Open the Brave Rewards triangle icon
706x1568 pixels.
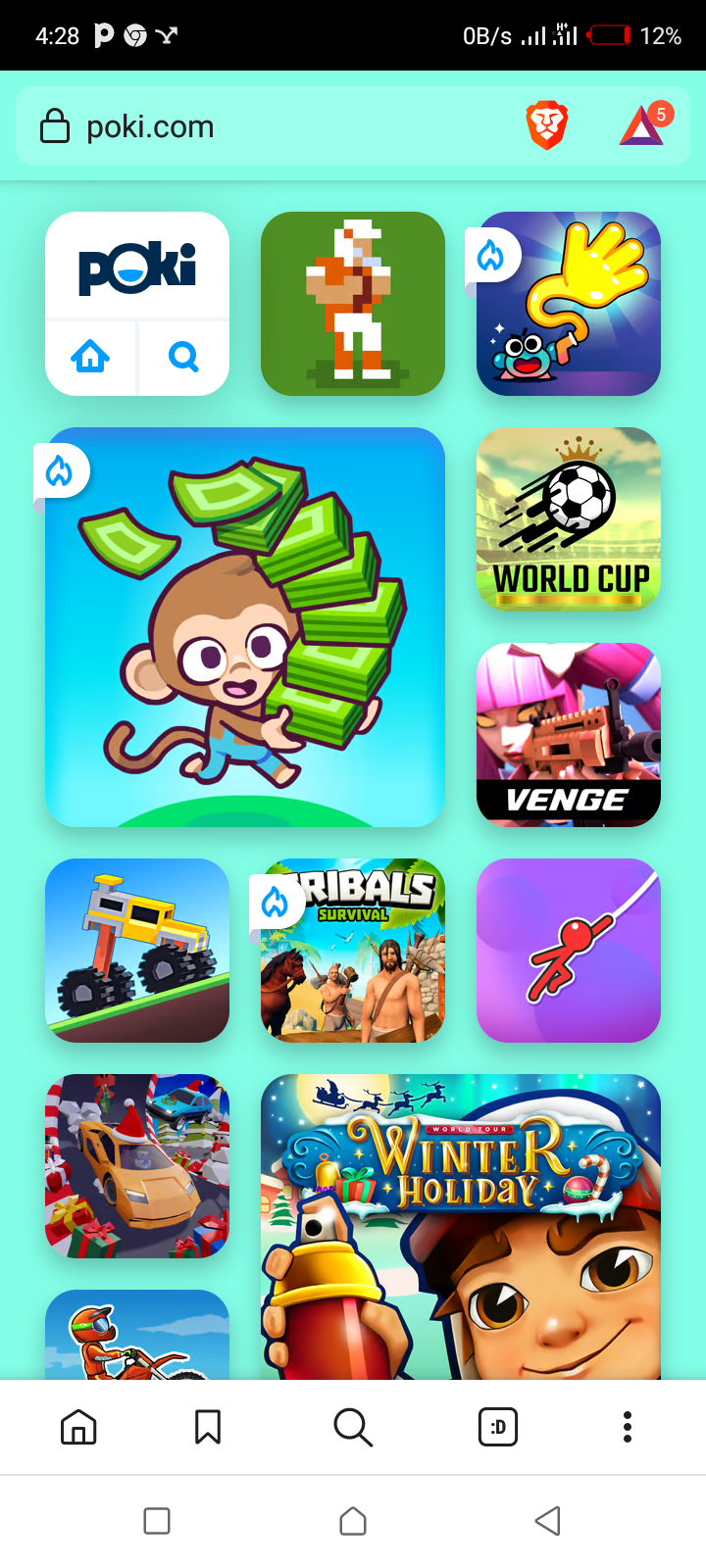coord(644,125)
